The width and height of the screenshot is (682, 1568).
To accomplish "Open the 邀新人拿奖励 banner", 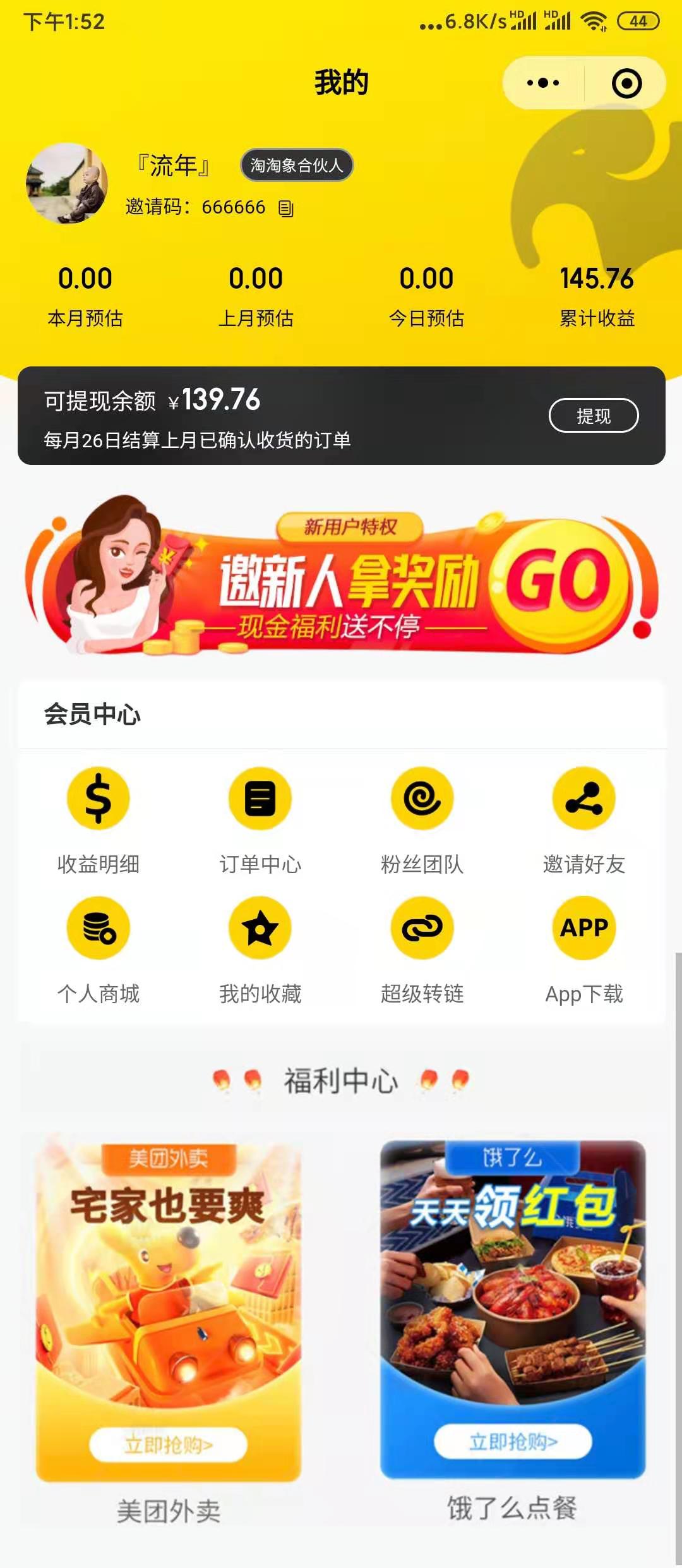I will (x=341, y=576).
